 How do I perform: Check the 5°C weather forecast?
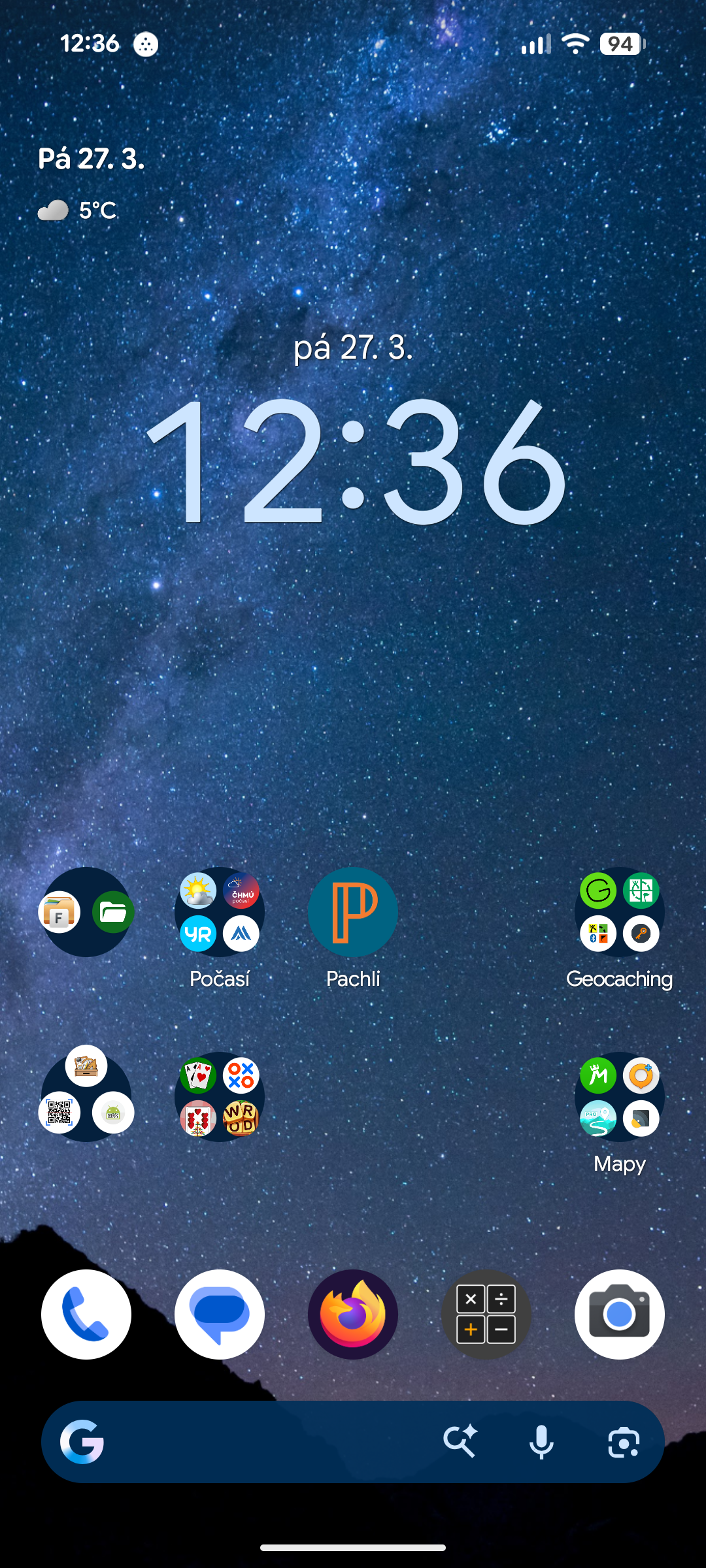tap(78, 210)
